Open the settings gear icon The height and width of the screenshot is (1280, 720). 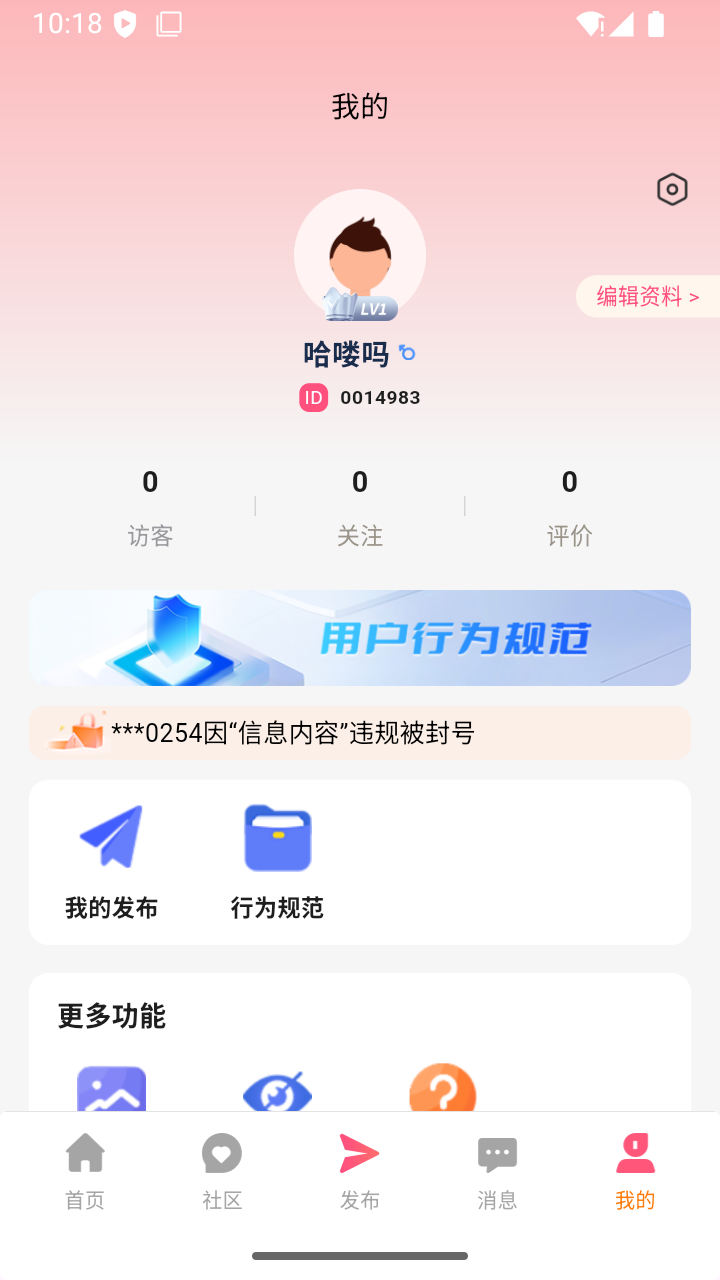[x=672, y=189]
